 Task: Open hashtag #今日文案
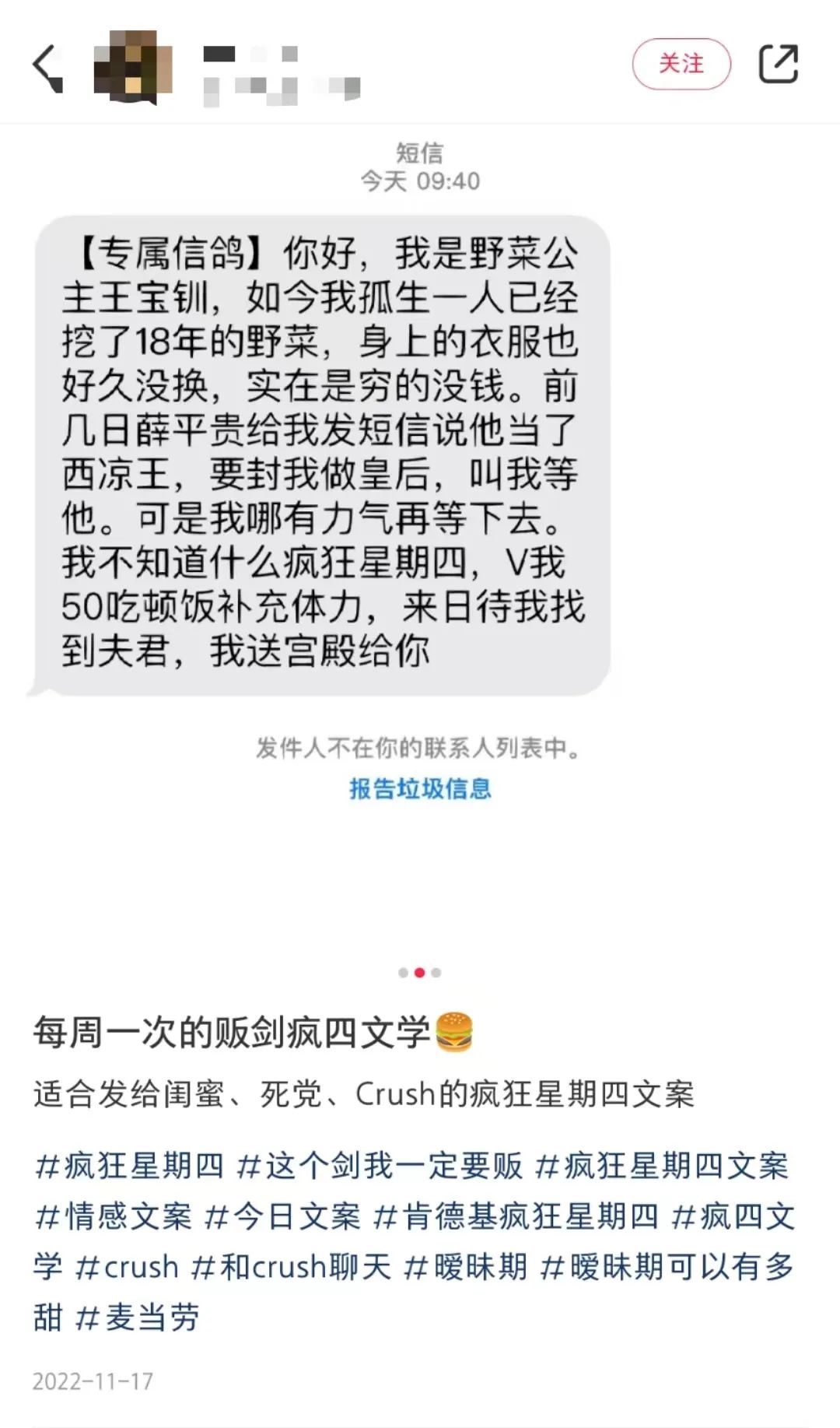[x=282, y=1216]
